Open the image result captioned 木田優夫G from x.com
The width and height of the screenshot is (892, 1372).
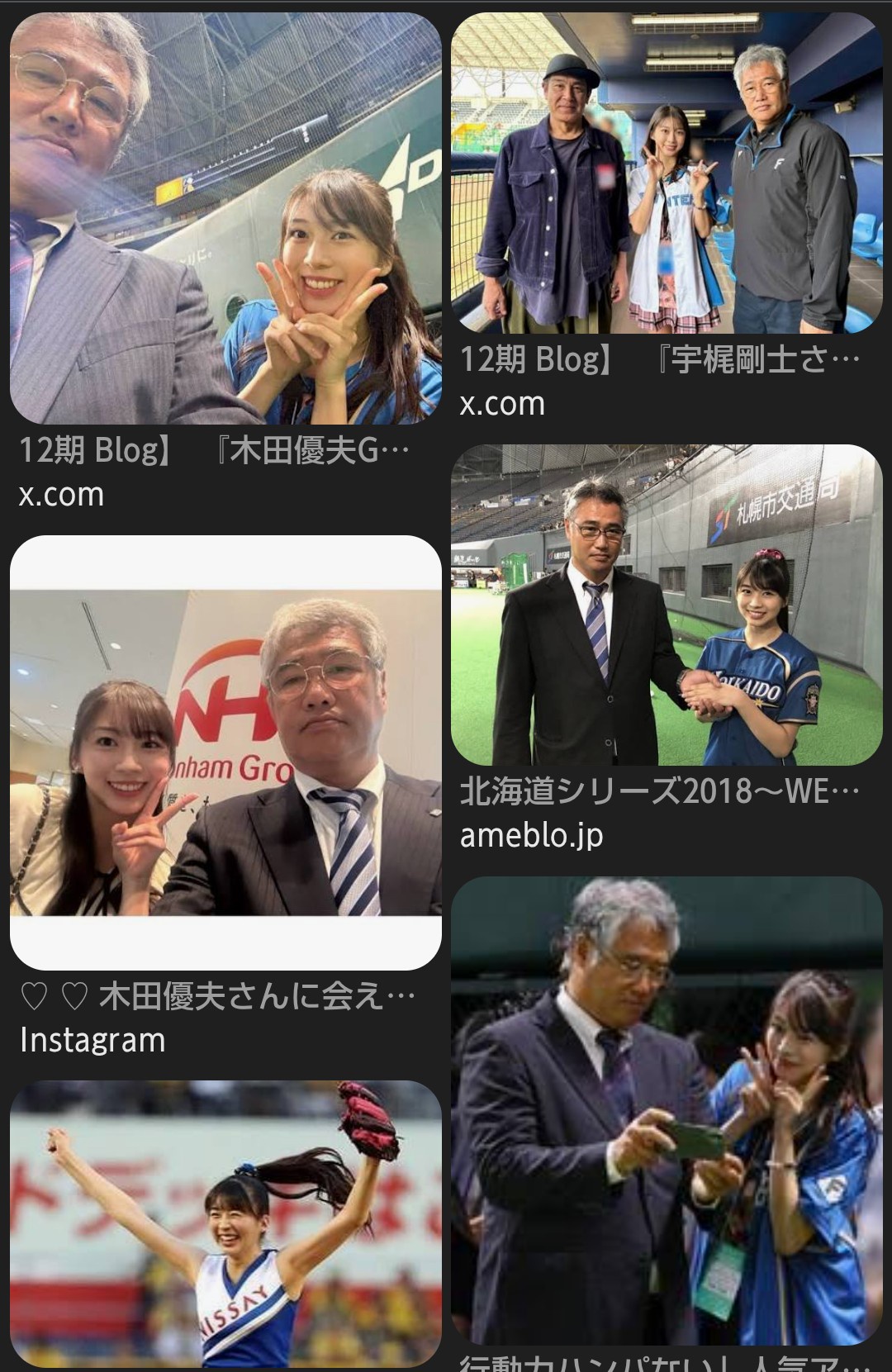pos(225,219)
